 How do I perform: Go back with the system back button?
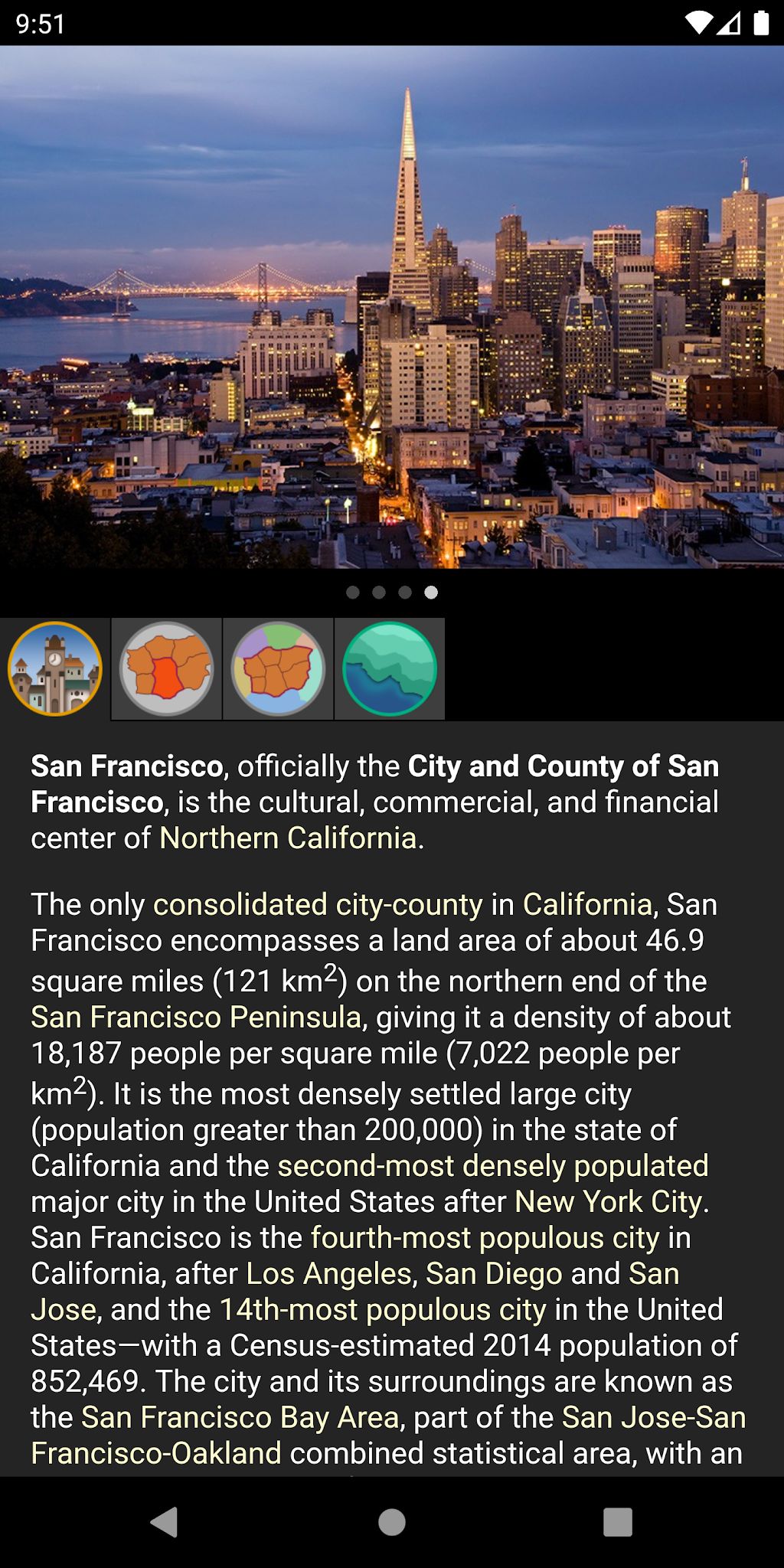click(x=164, y=1522)
